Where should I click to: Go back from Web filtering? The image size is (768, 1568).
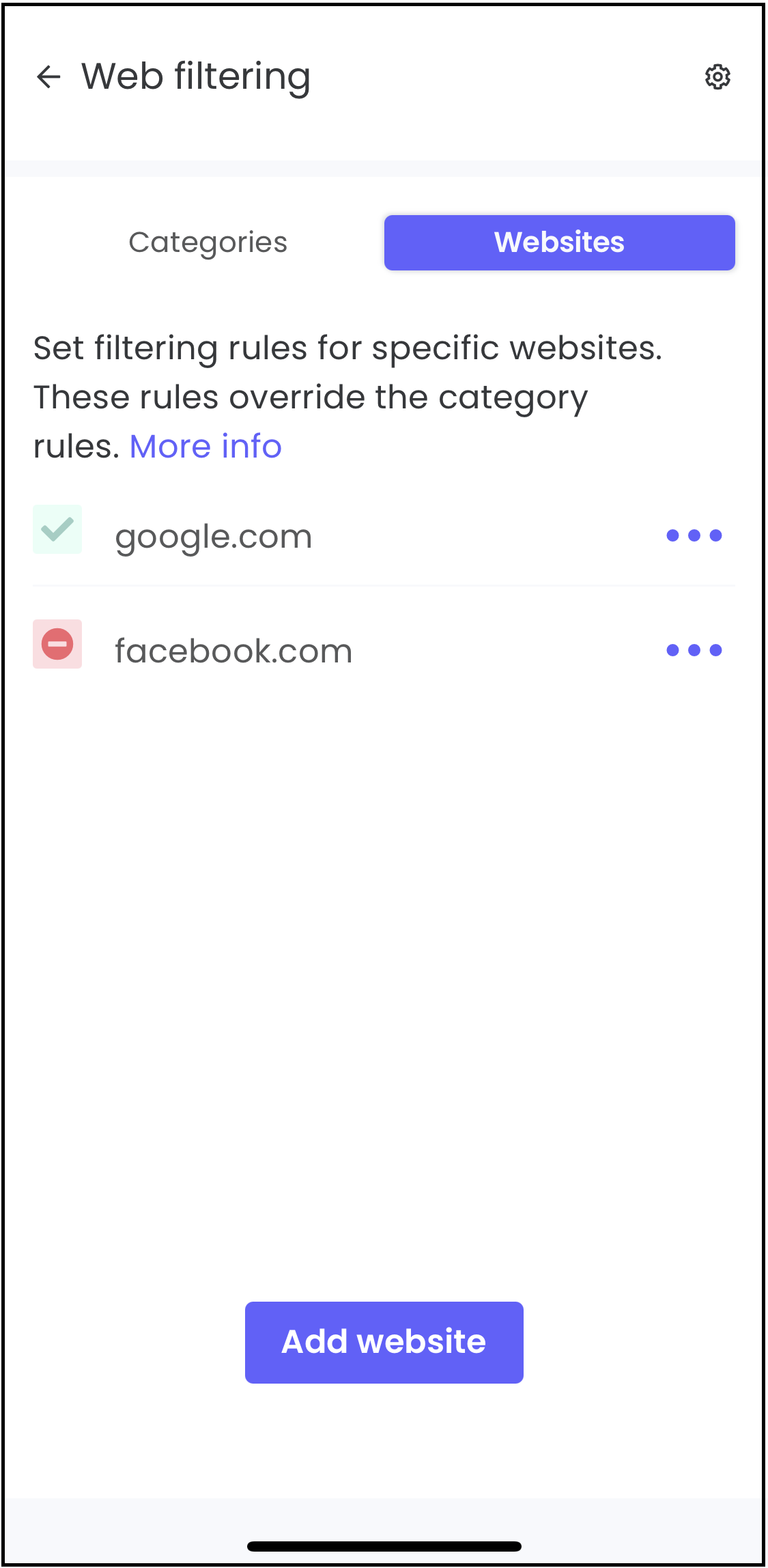48,76
